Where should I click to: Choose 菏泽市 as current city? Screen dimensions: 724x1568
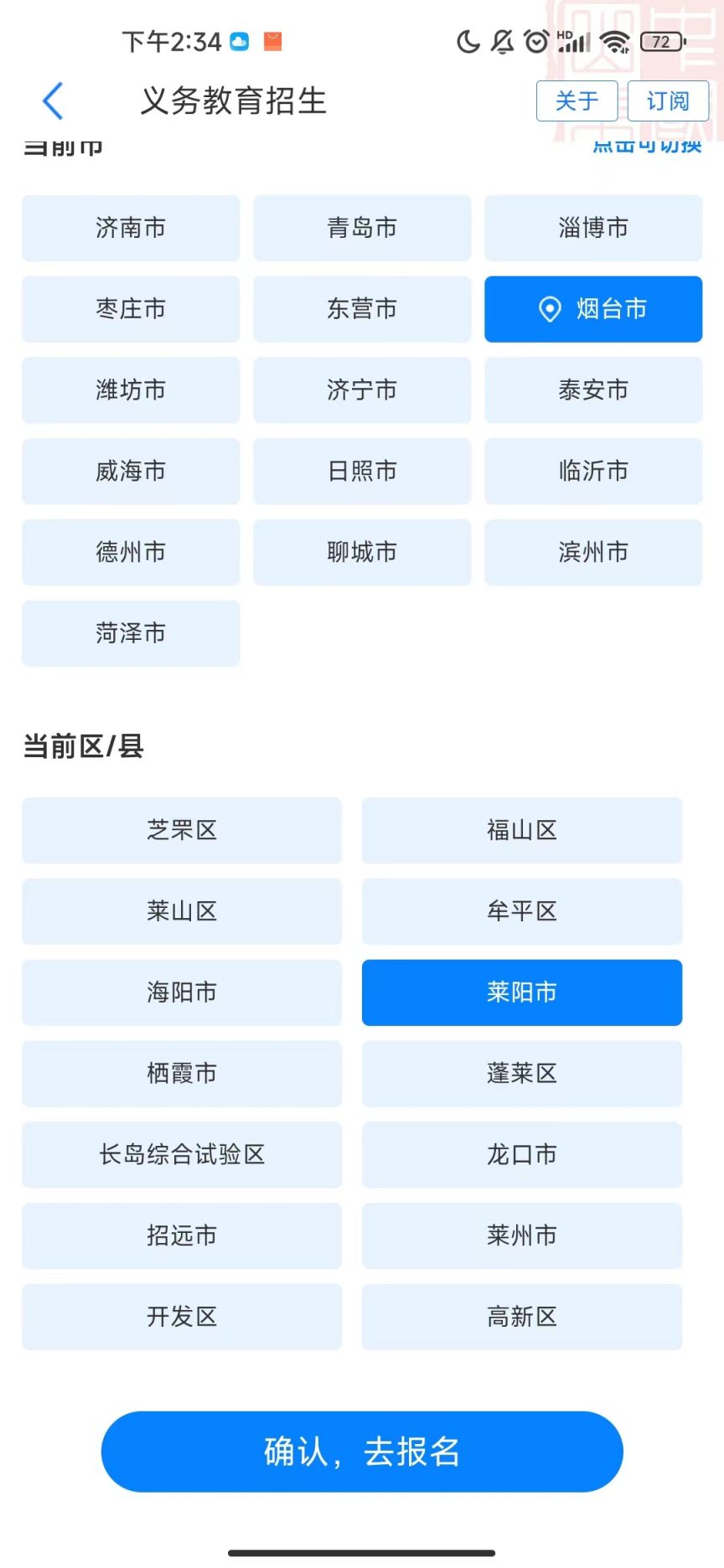pyautogui.click(x=131, y=633)
